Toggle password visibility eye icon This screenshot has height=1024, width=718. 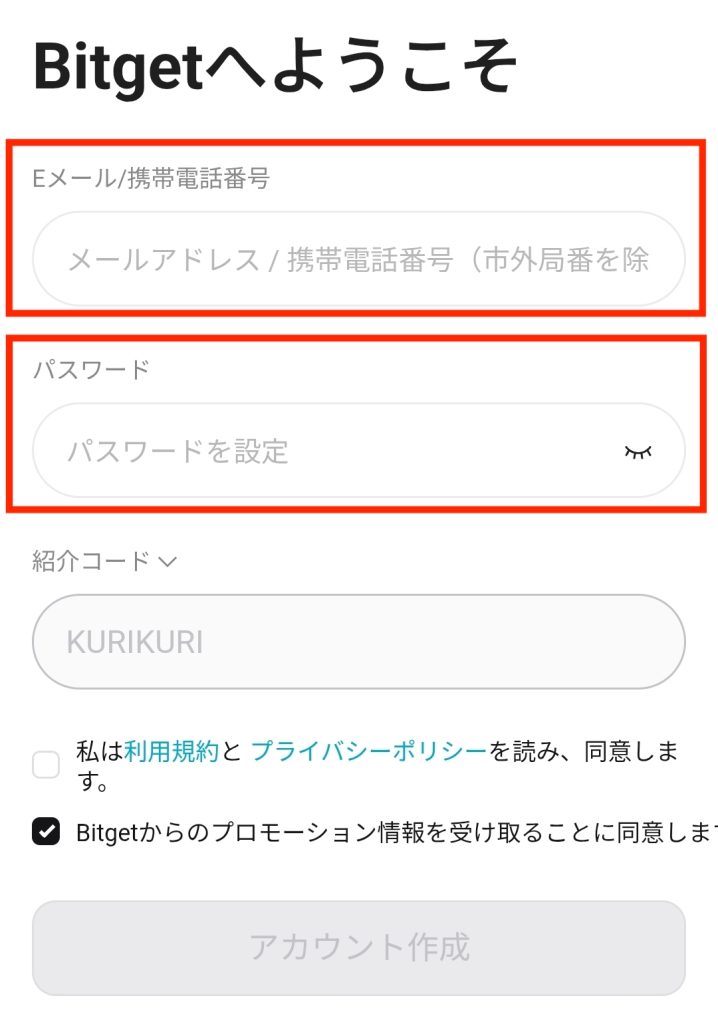pos(637,452)
